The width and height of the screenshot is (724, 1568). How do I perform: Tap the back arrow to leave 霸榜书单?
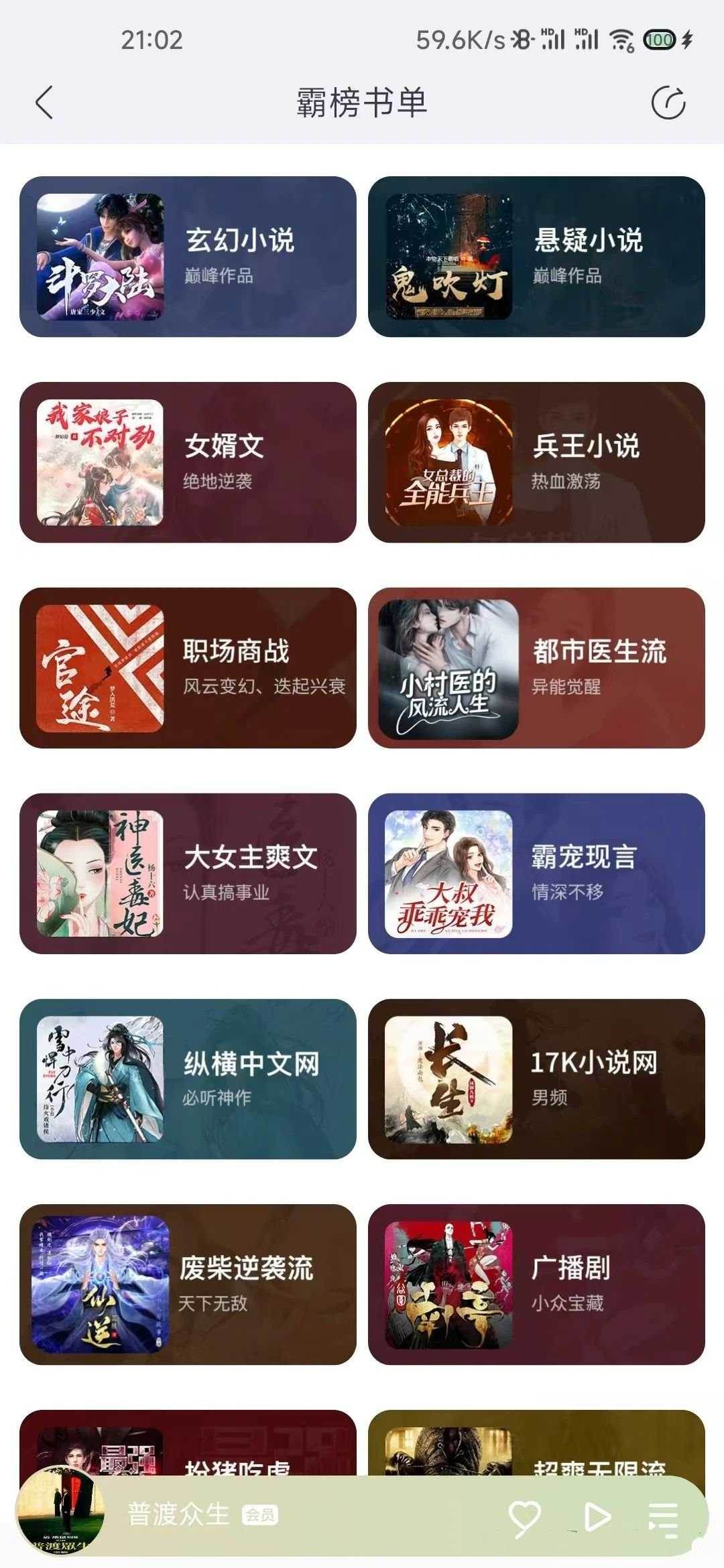(43, 102)
